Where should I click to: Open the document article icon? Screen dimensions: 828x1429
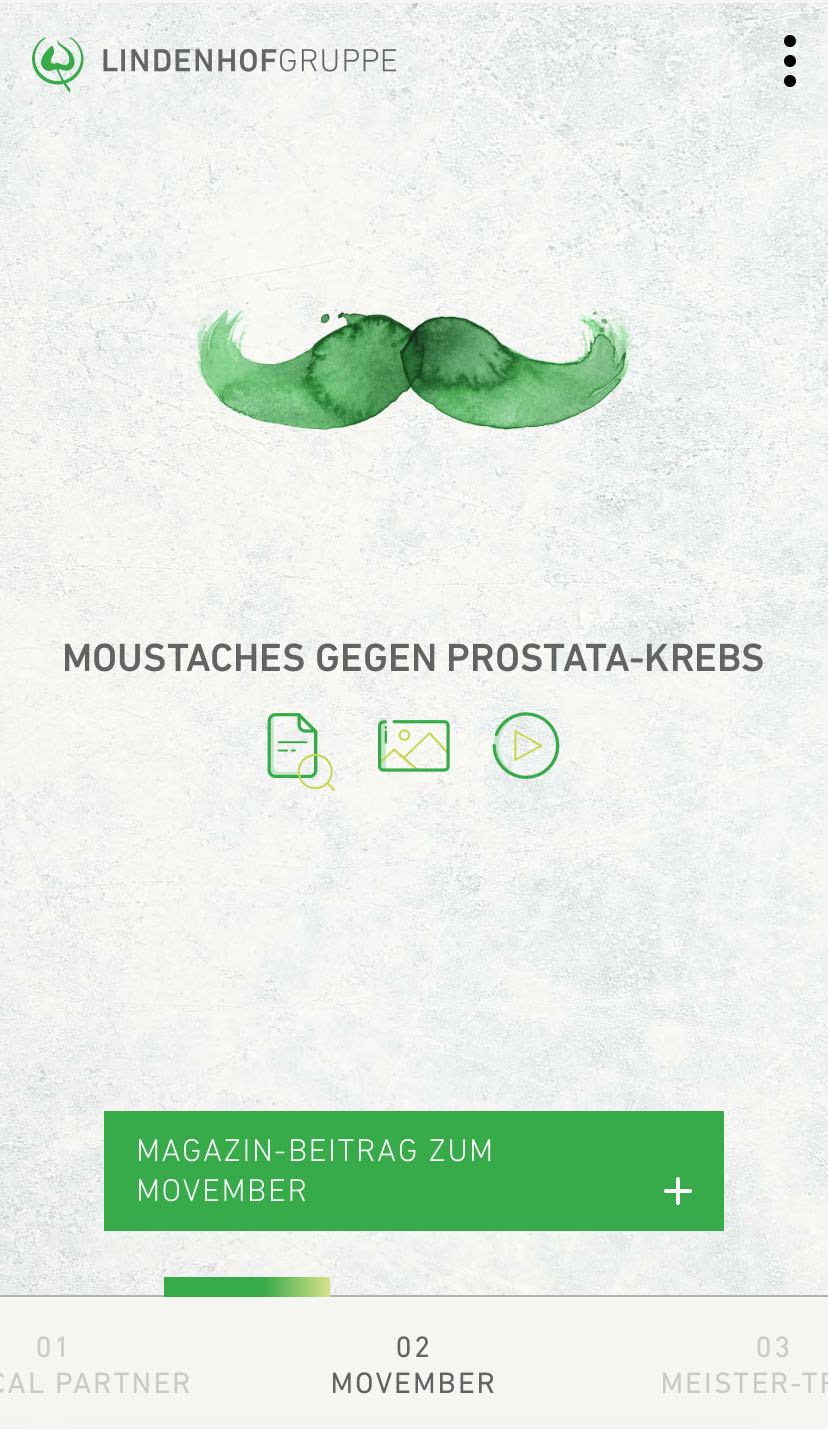pyautogui.click(x=298, y=748)
